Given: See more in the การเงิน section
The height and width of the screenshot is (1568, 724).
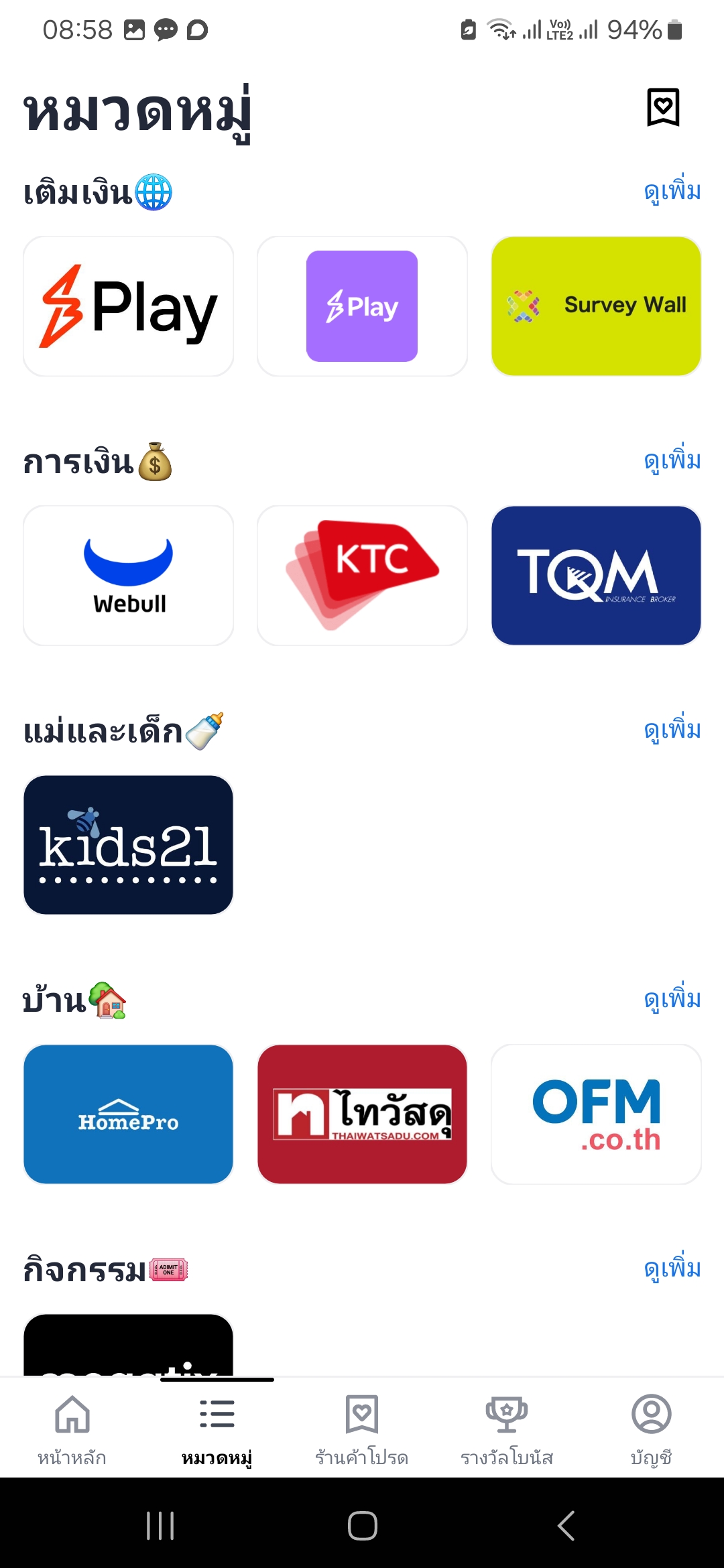Looking at the screenshot, I should coord(672,461).
